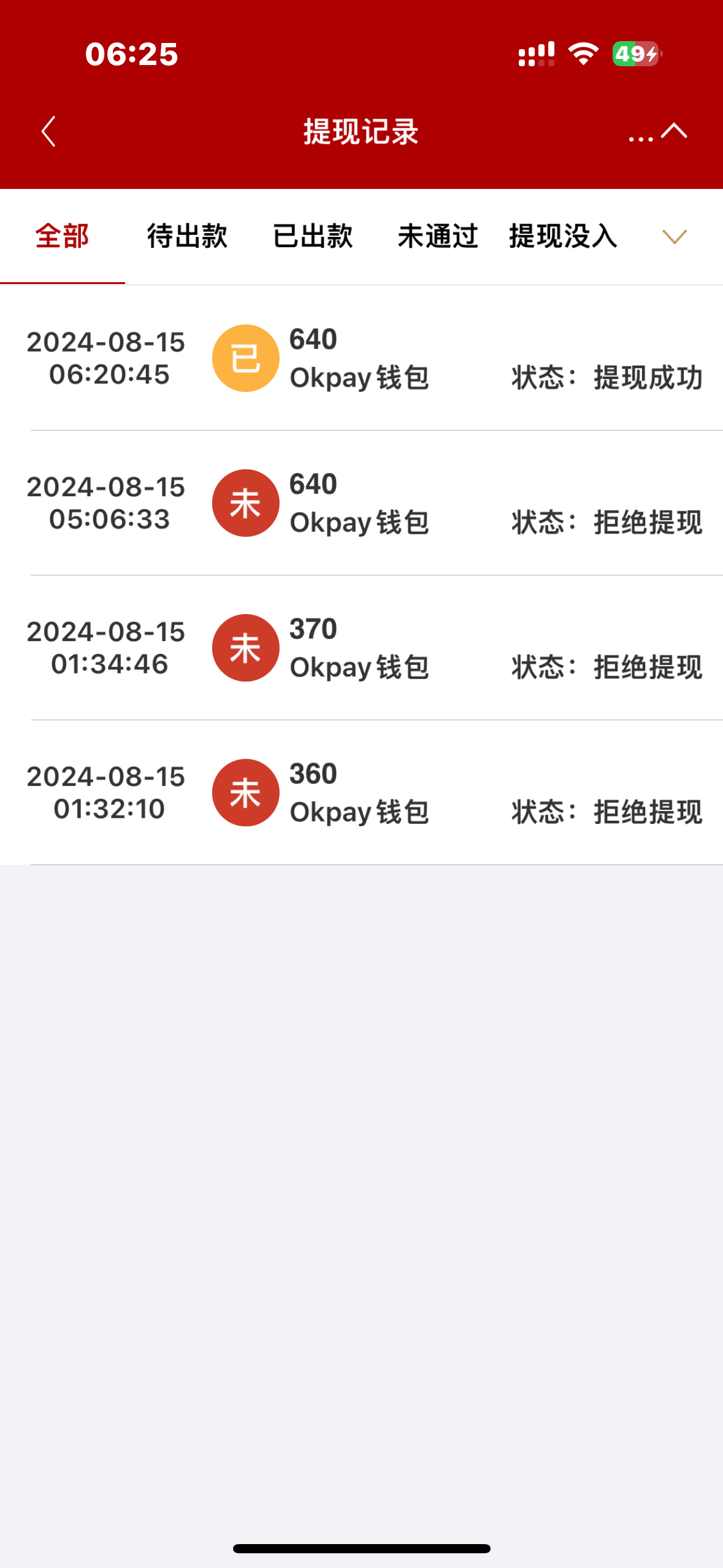The image size is (723, 1568).
Task: Go back using the top-left arrow
Action: click(x=48, y=132)
